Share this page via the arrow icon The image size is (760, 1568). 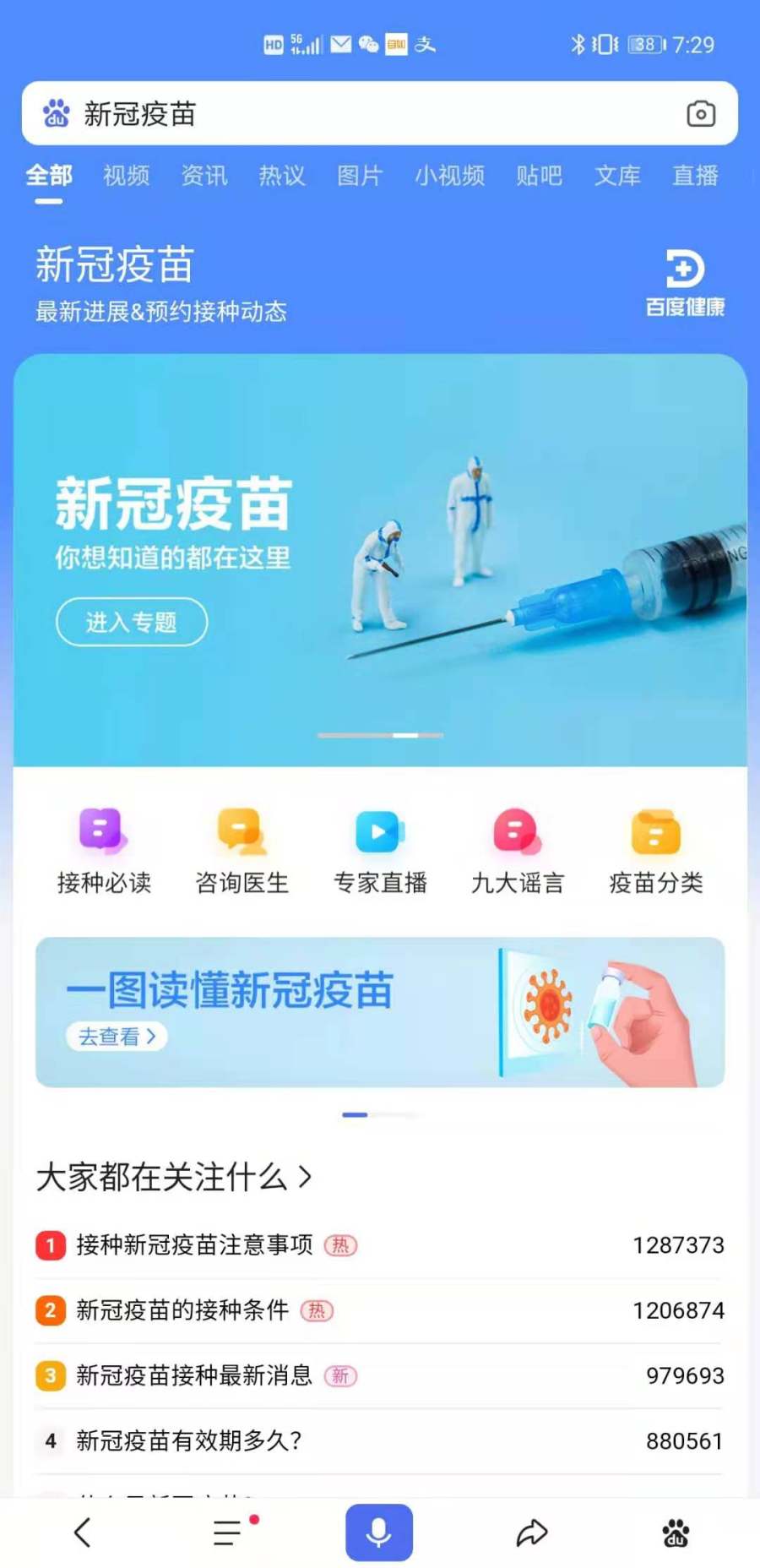pos(532,1533)
